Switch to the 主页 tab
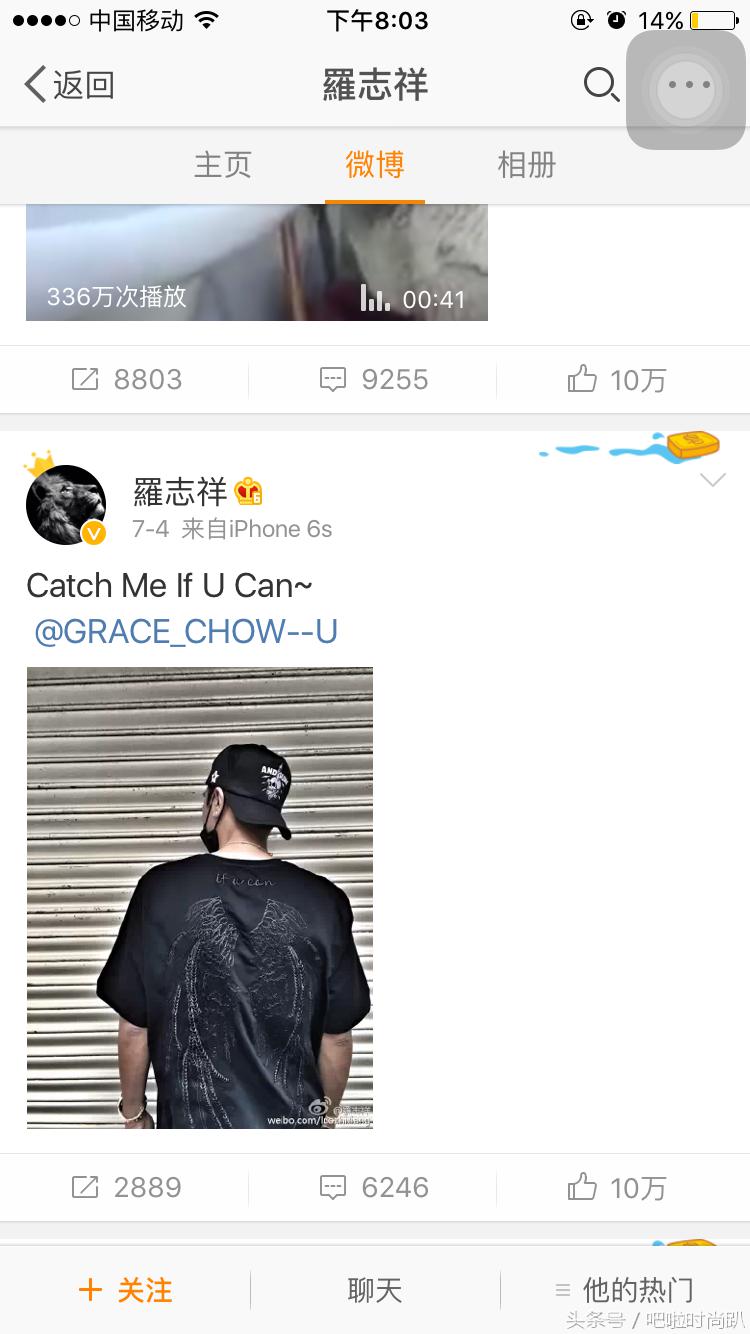The height and width of the screenshot is (1334, 750). click(222, 165)
